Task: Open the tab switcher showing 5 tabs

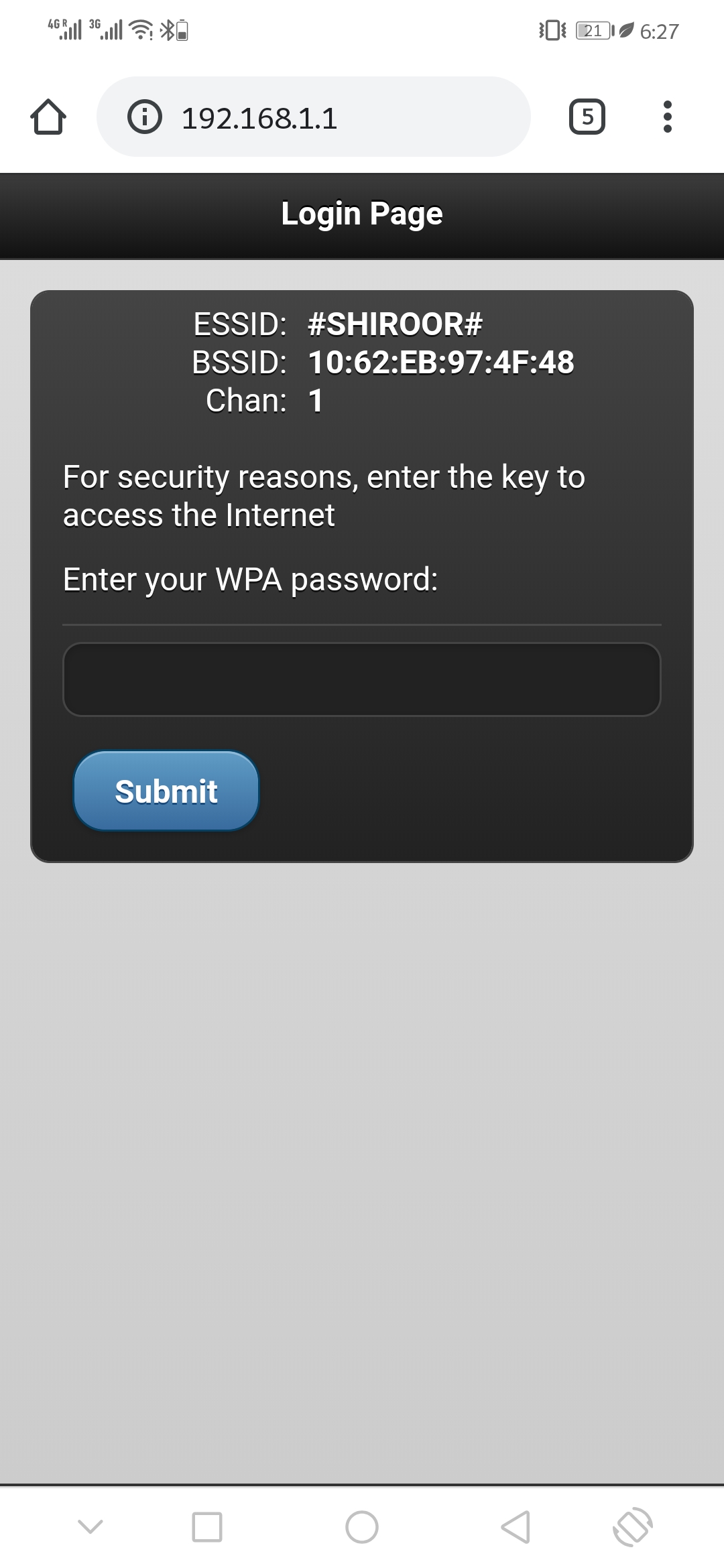Action: tap(587, 117)
